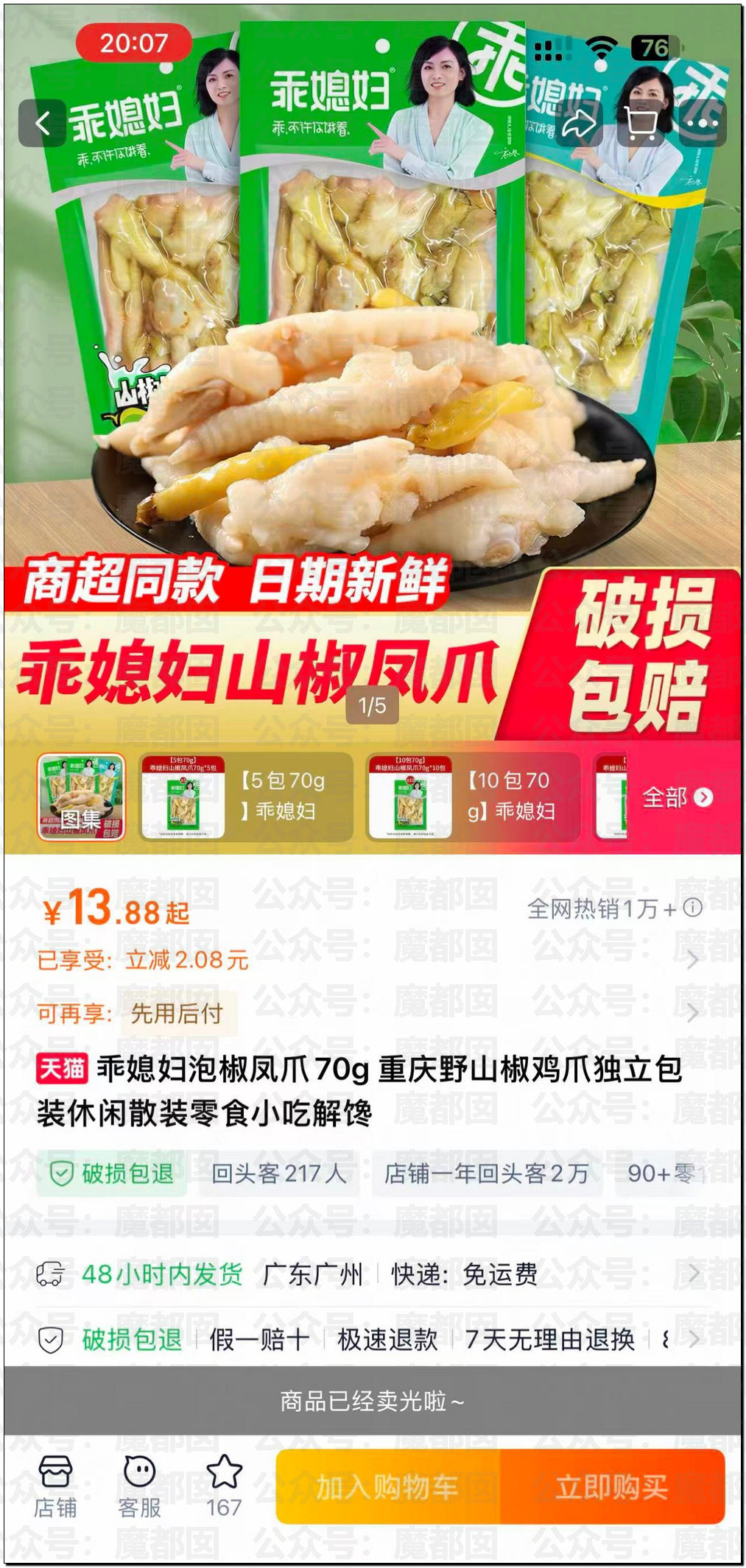Favorite the item with the star
Viewport: 746px width, 1568px height.
[x=224, y=1486]
